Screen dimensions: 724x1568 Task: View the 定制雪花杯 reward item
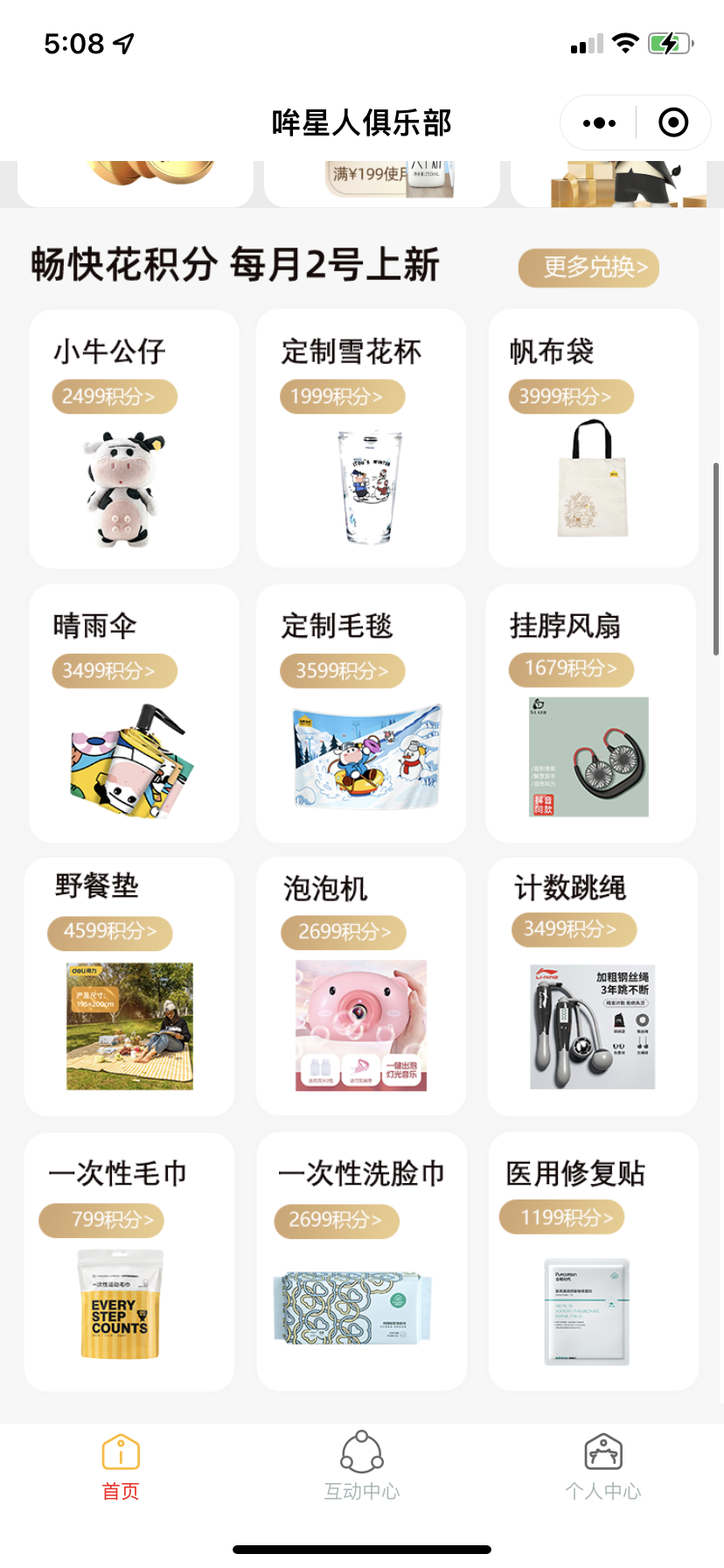tap(360, 438)
